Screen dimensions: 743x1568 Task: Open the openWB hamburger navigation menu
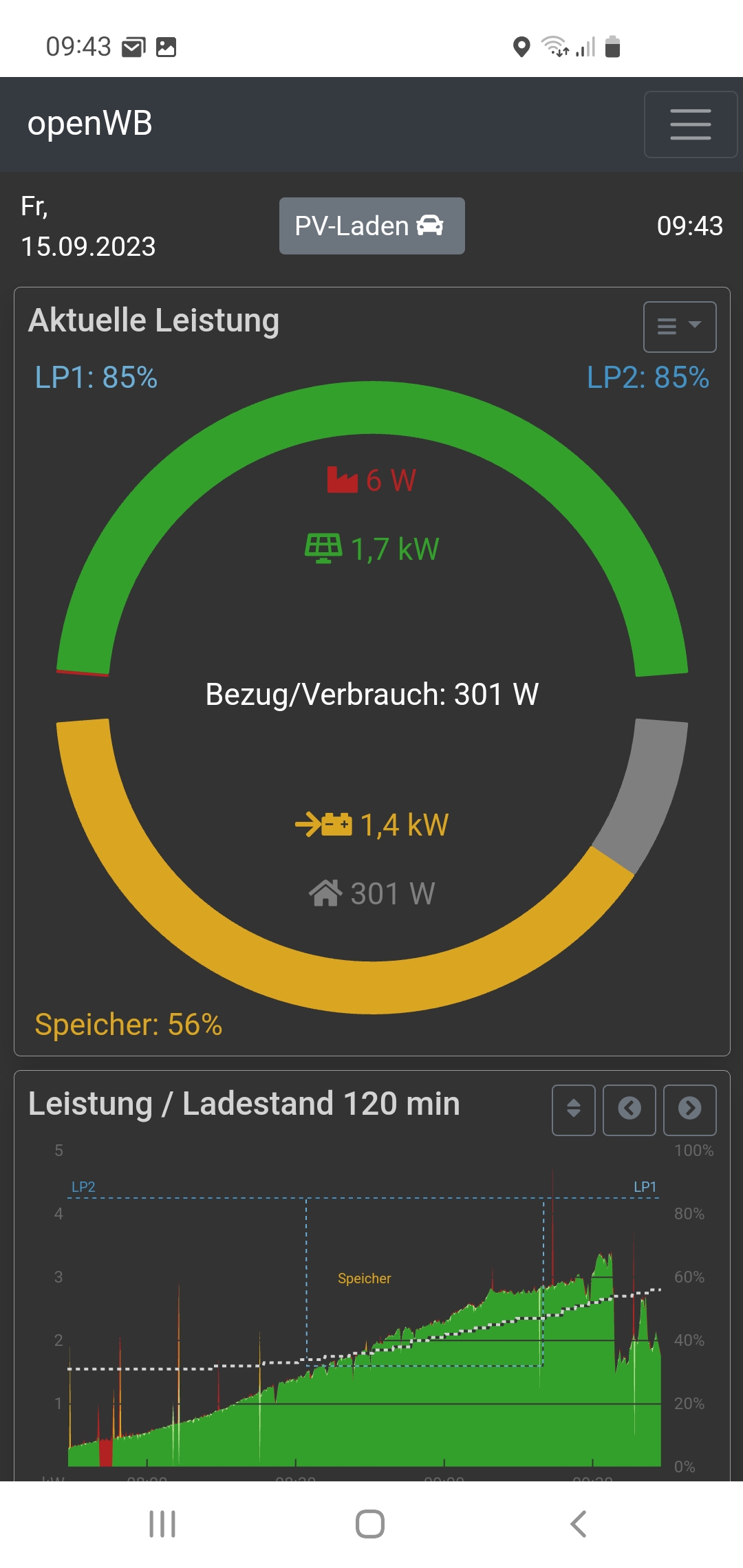tap(690, 124)
